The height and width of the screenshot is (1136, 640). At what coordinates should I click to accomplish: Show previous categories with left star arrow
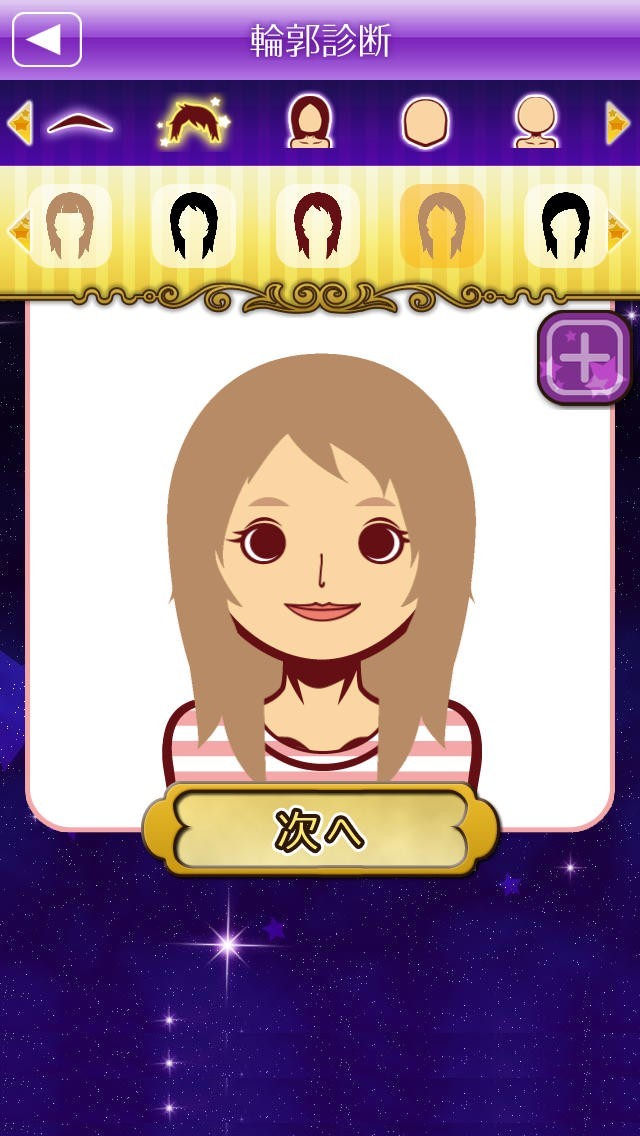[x=20, y=122]
